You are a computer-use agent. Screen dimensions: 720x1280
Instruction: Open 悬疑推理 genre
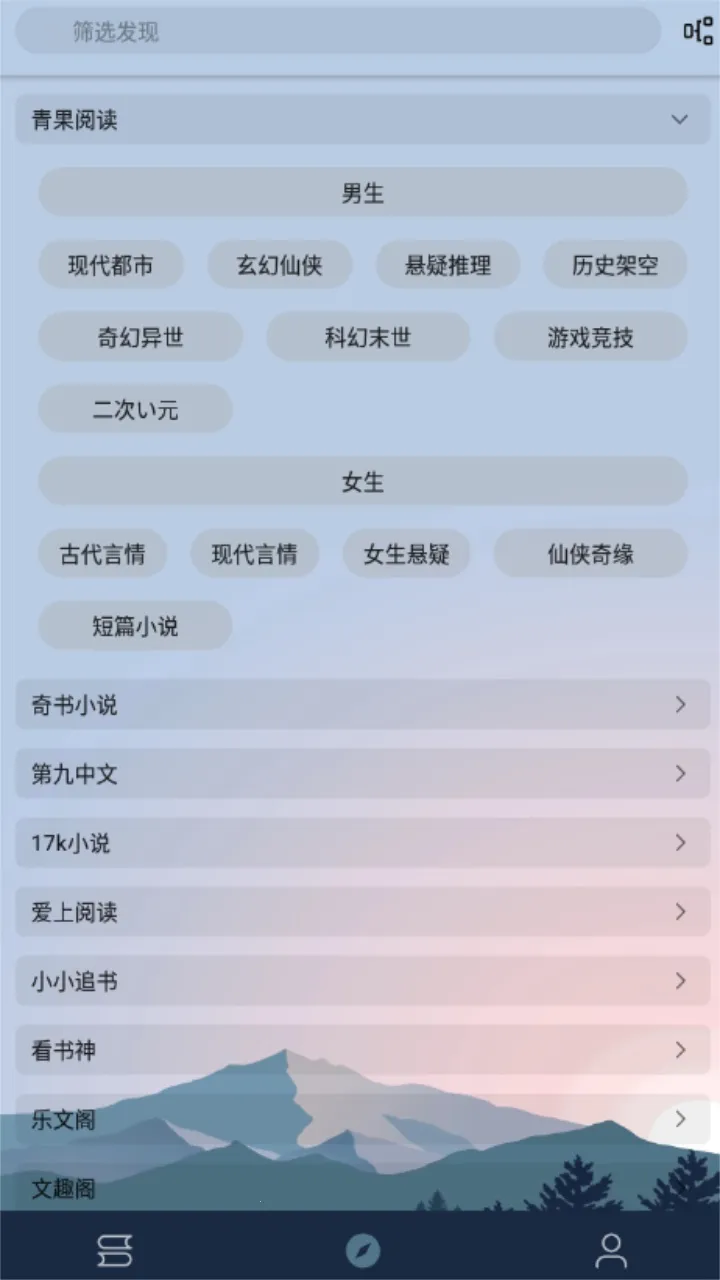coord(447,265)
